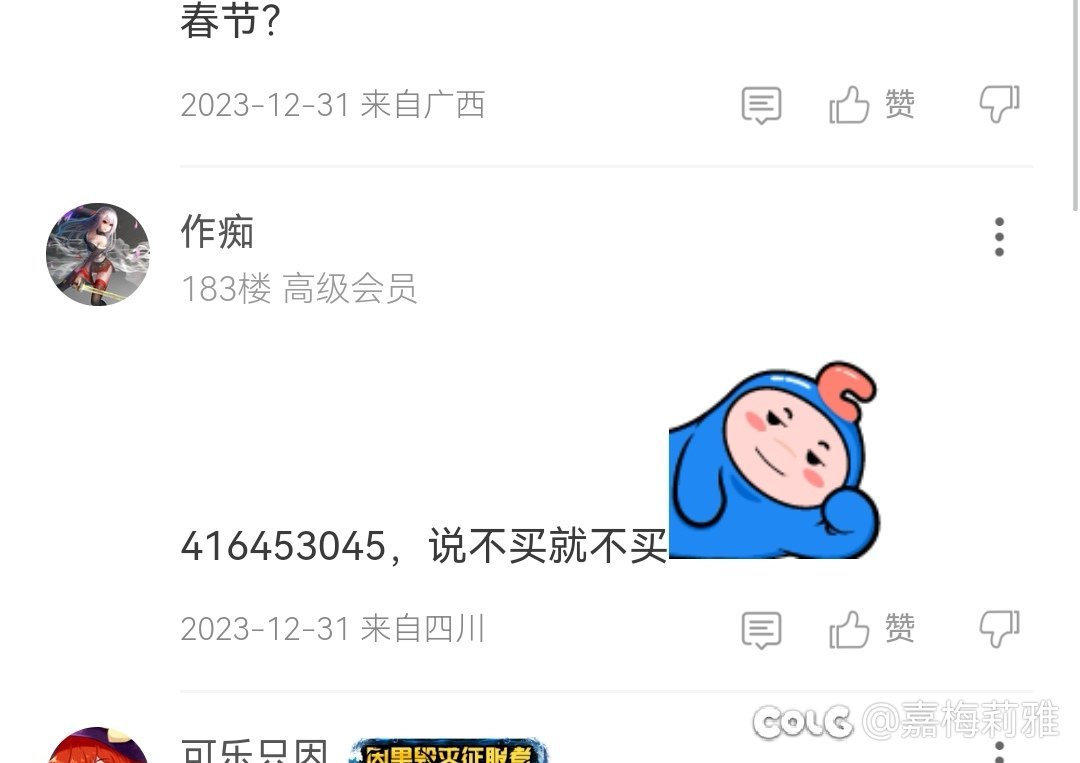1080x763 pixels.
Task: Open 作痴 username link
Action: [217, 232]
